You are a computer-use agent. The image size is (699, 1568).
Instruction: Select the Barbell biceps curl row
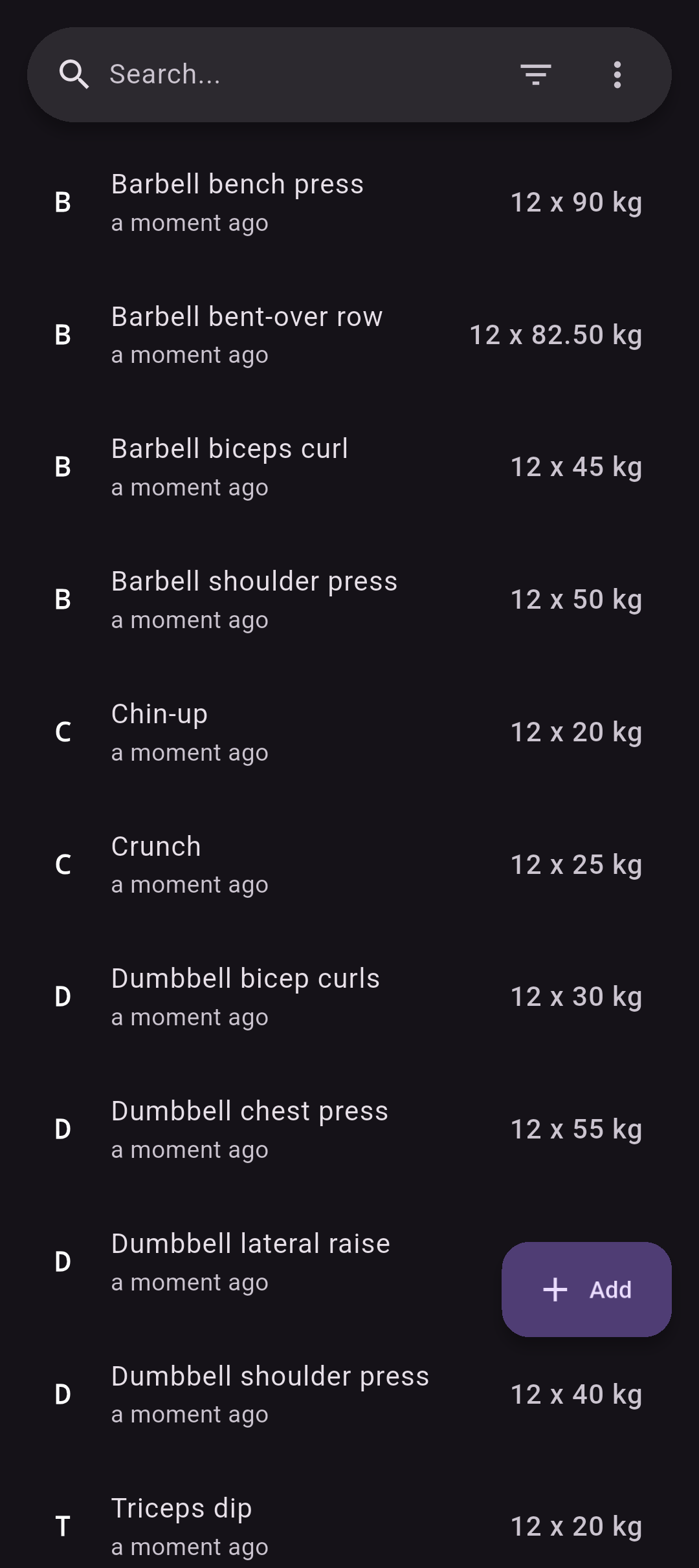pos(349,467)
